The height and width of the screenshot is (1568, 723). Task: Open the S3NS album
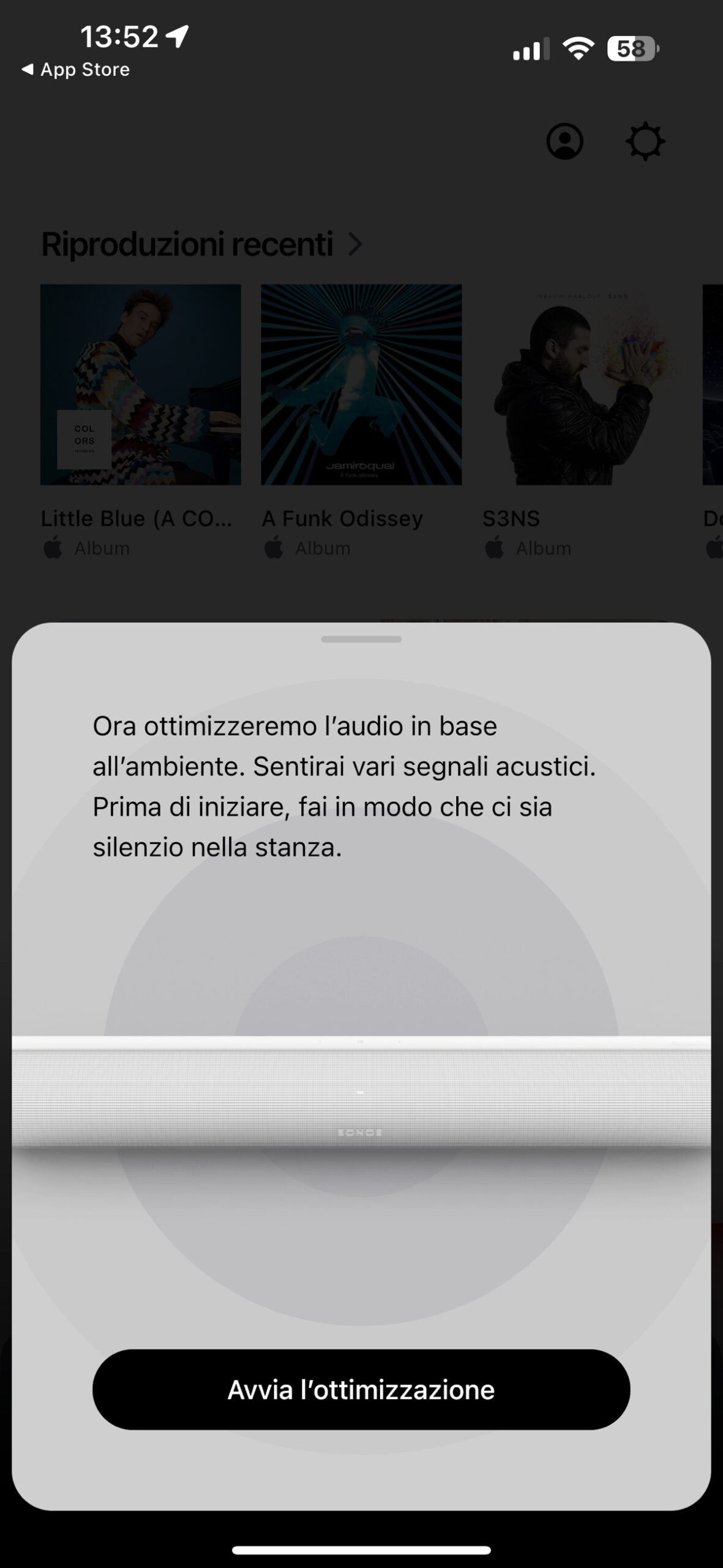pyautogui.click(x=582, y=385)
